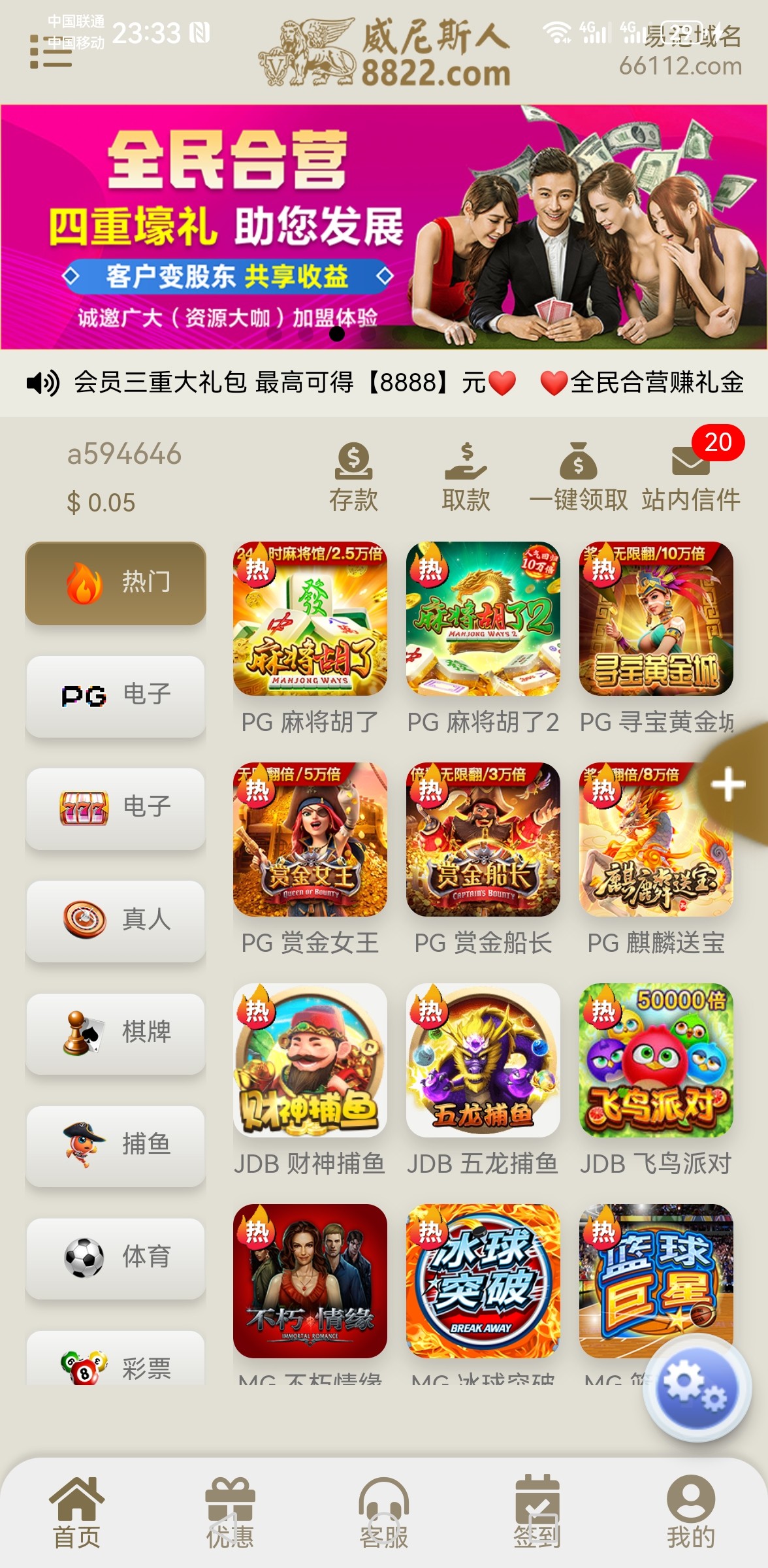Select the 热门 category

coord(116,583)
